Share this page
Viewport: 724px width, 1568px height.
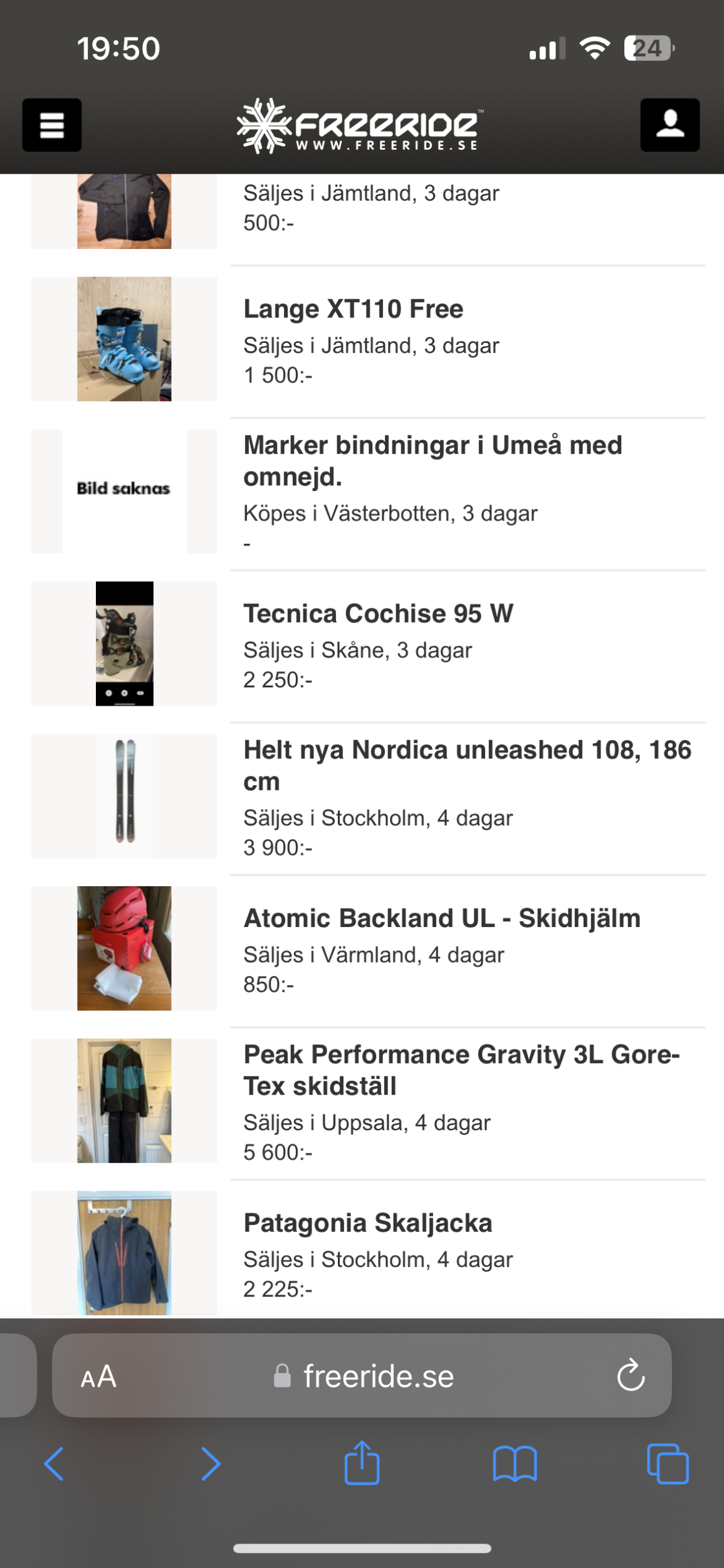362,1463
